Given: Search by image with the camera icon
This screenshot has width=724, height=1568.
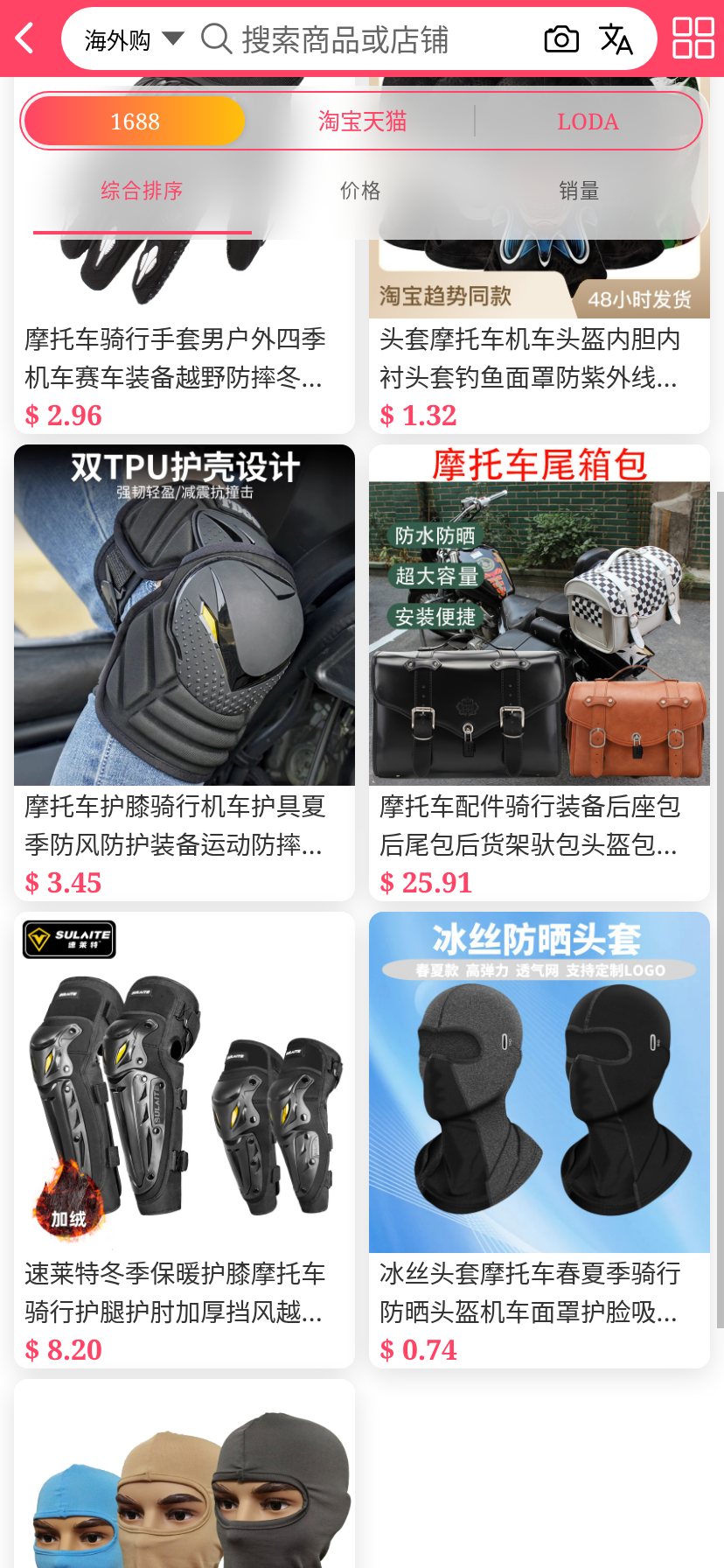Looking at the screenshot, I should click(561, 39).
